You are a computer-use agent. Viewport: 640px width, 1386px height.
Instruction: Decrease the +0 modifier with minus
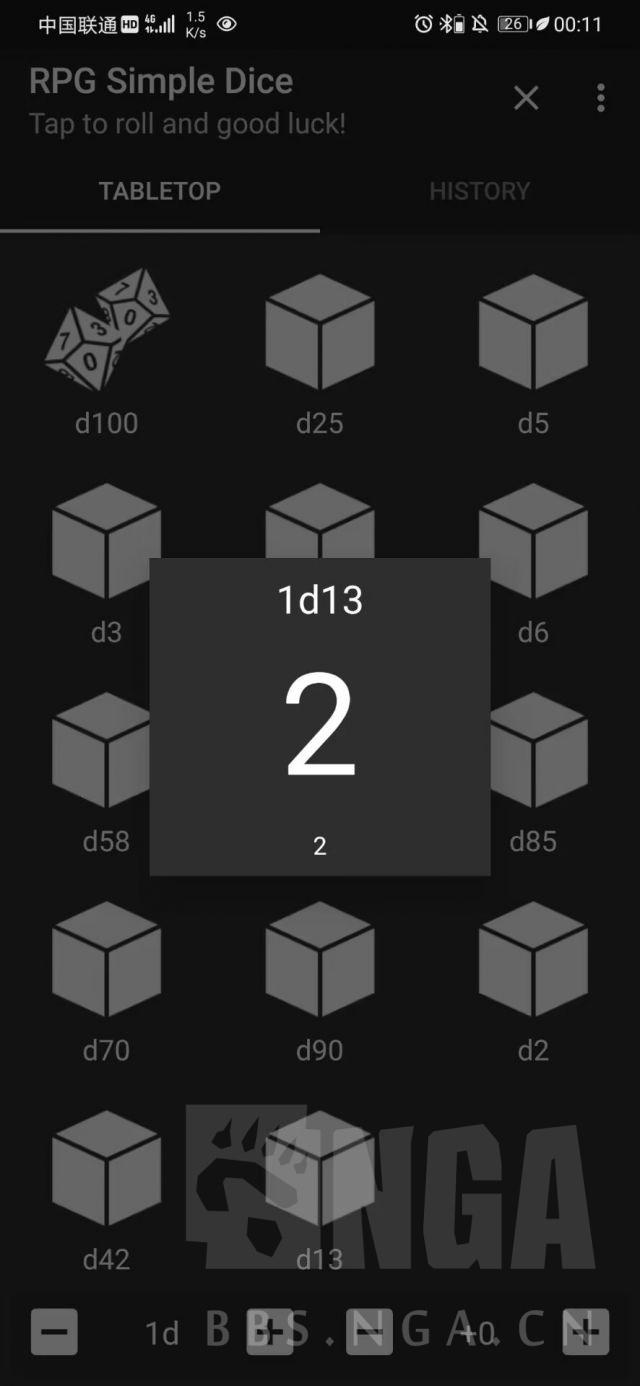pos(370,1332)
